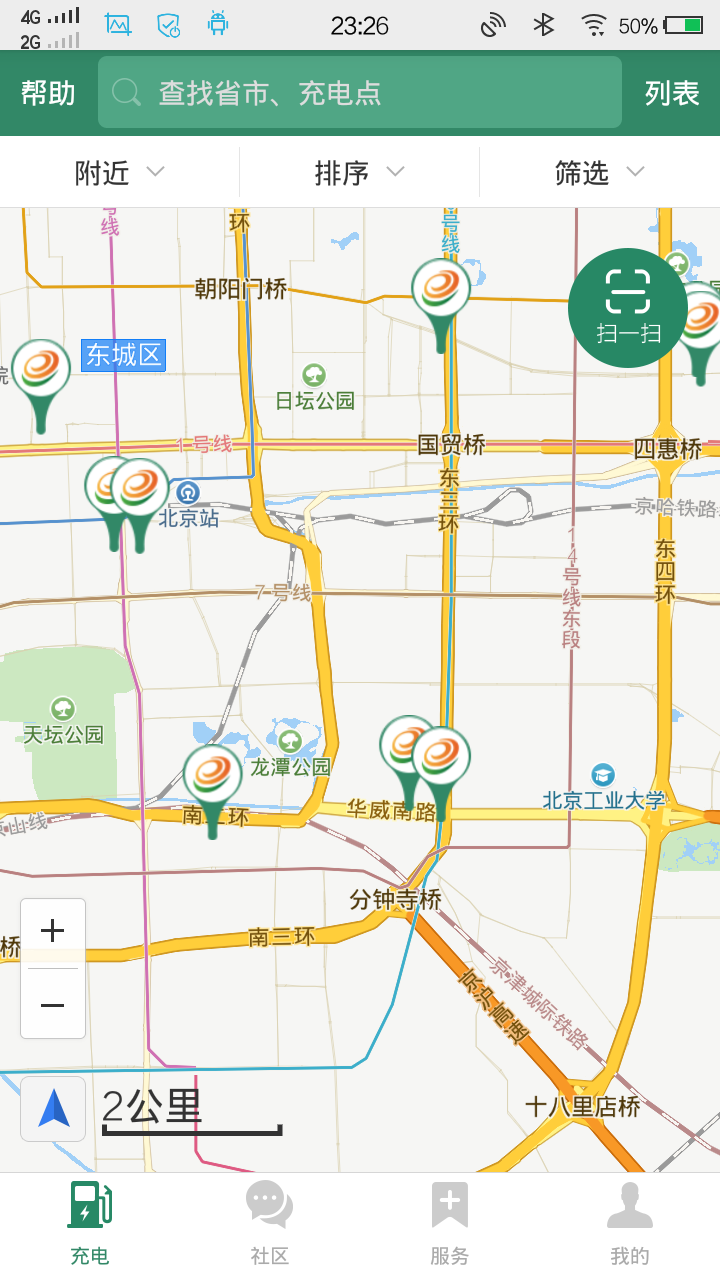Image resolution: width=720 pixels, height=1280 pixels.
Task: Center map on my current location
Action: pyautogui.click(x=53, y=1109)
